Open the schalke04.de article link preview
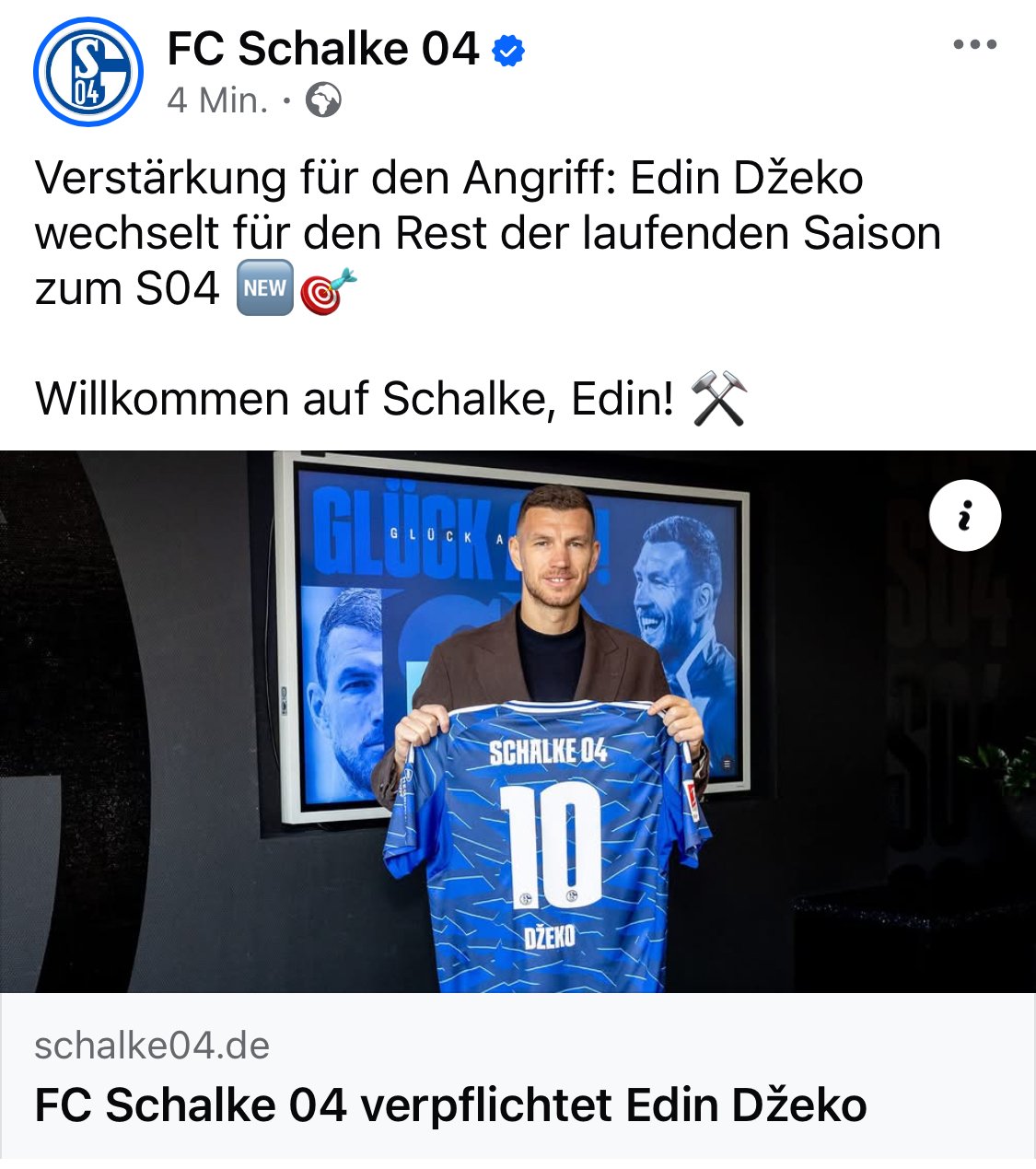 (449, 1078)
